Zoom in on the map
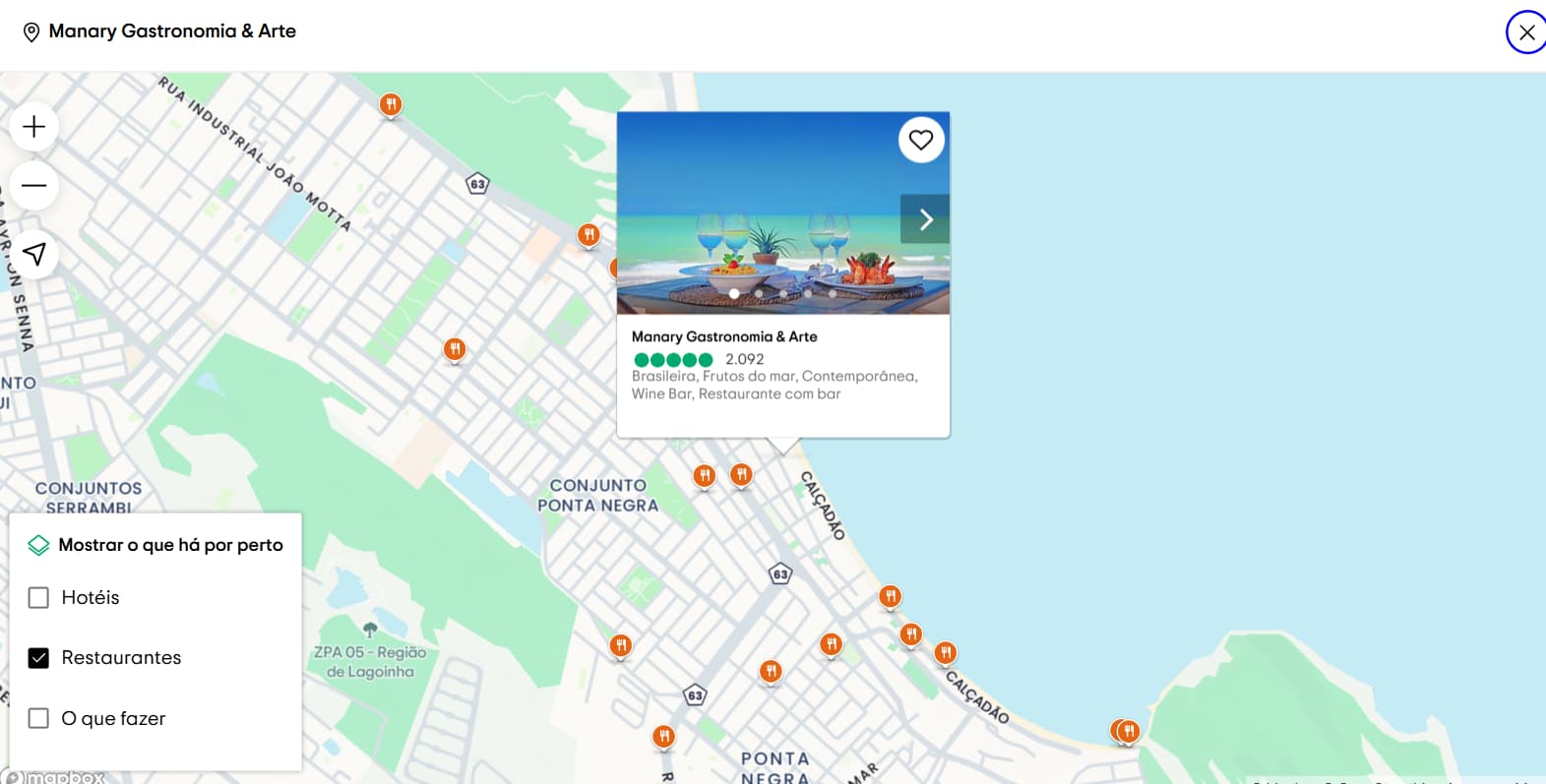Image resolution: width=1546 pixels, height=784 pixels. point(34,127)
